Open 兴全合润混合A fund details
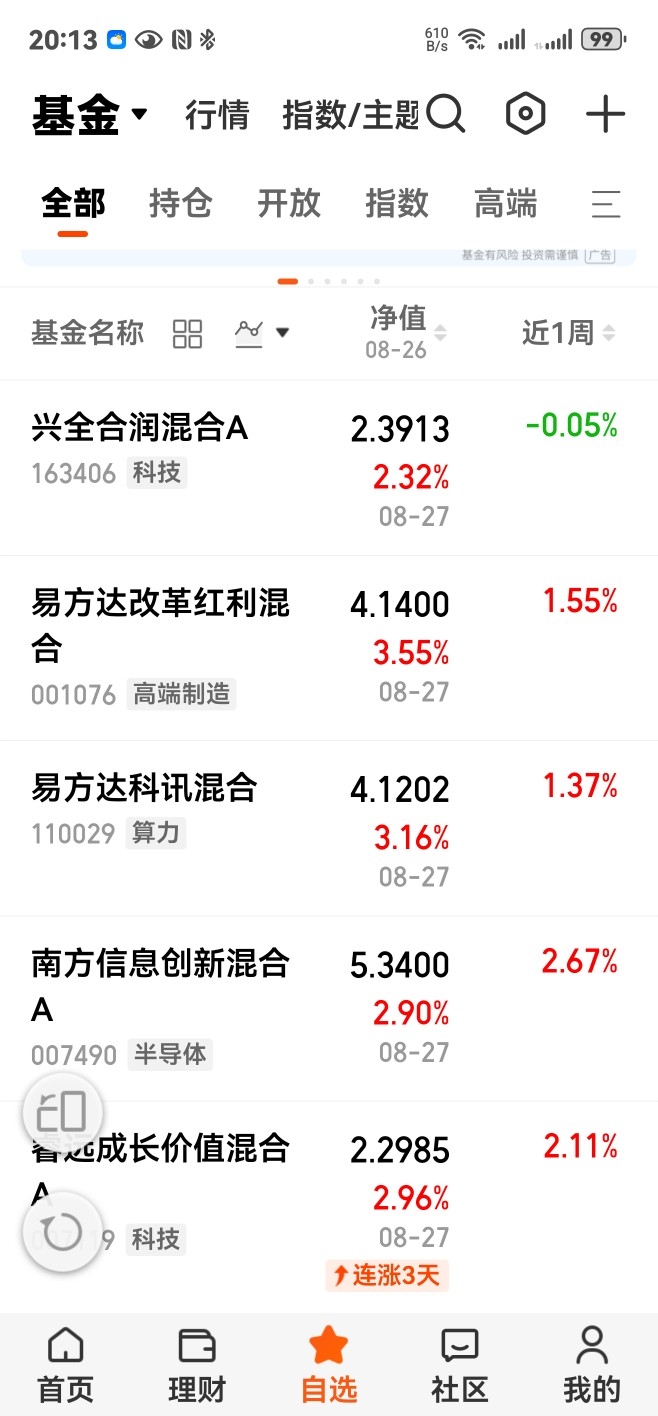The image size is (658, 1416). 329,468
